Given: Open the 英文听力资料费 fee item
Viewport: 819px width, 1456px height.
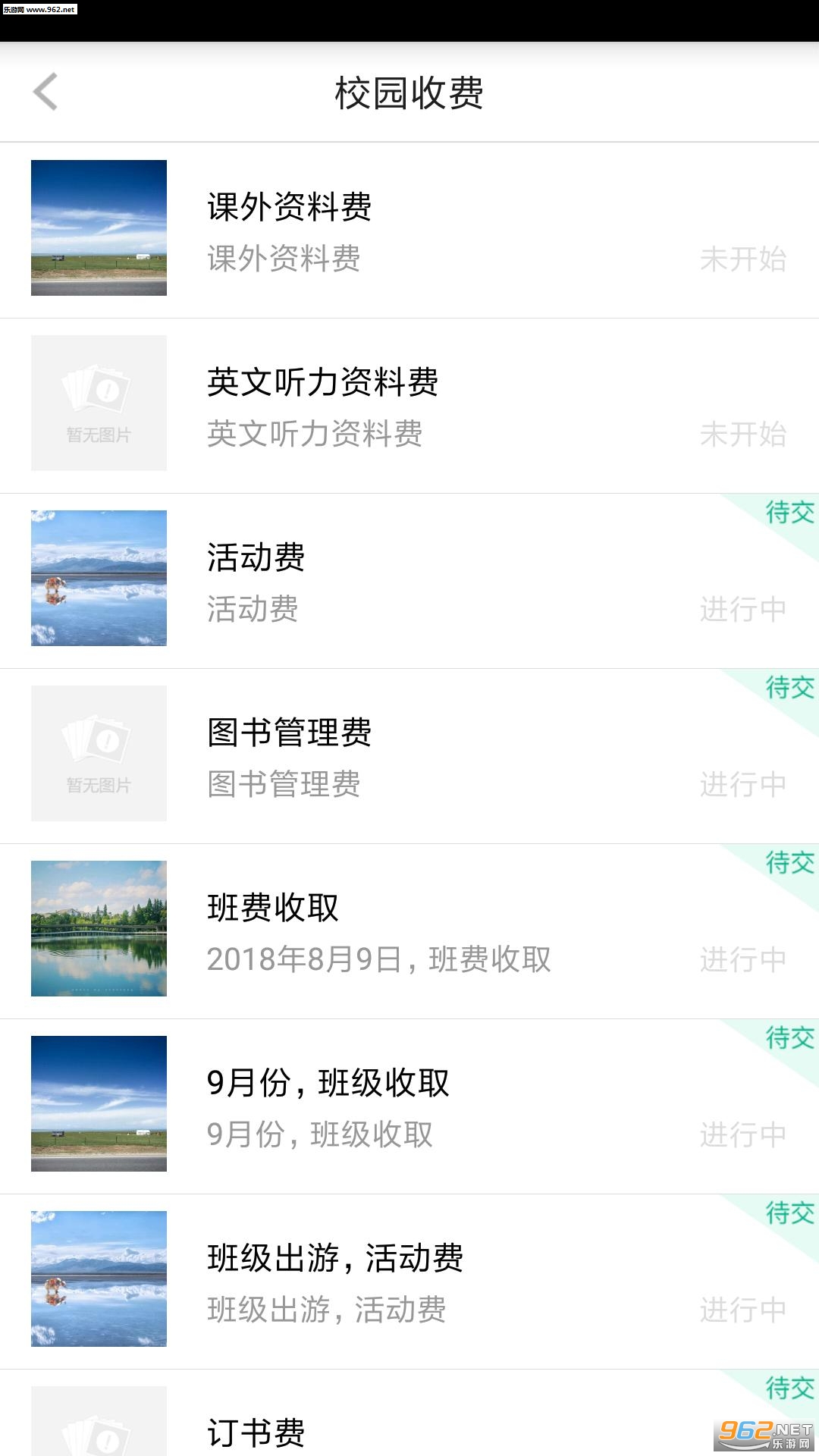Looking at the screenshot, I should coord(409,406).
